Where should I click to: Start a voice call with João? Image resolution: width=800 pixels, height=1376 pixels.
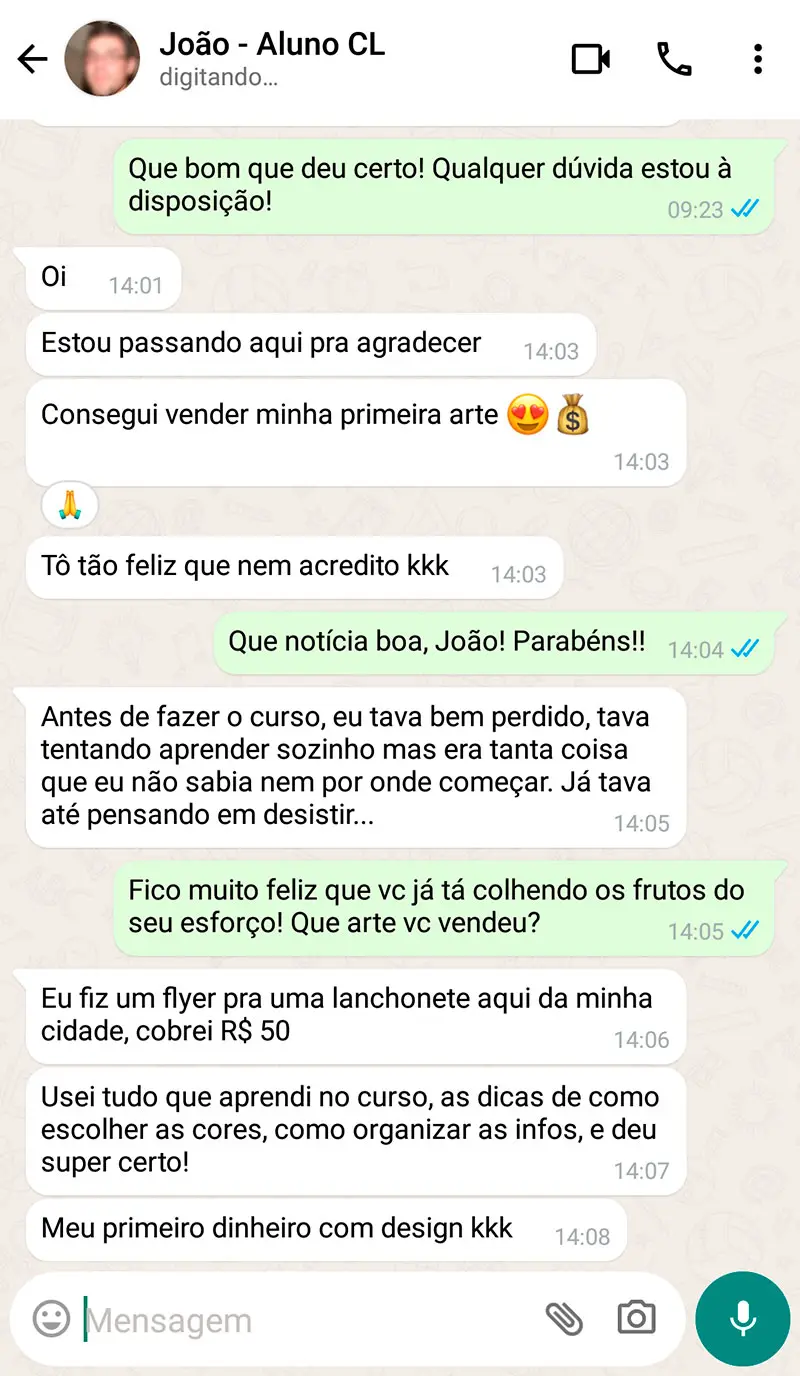click(674, 60)
